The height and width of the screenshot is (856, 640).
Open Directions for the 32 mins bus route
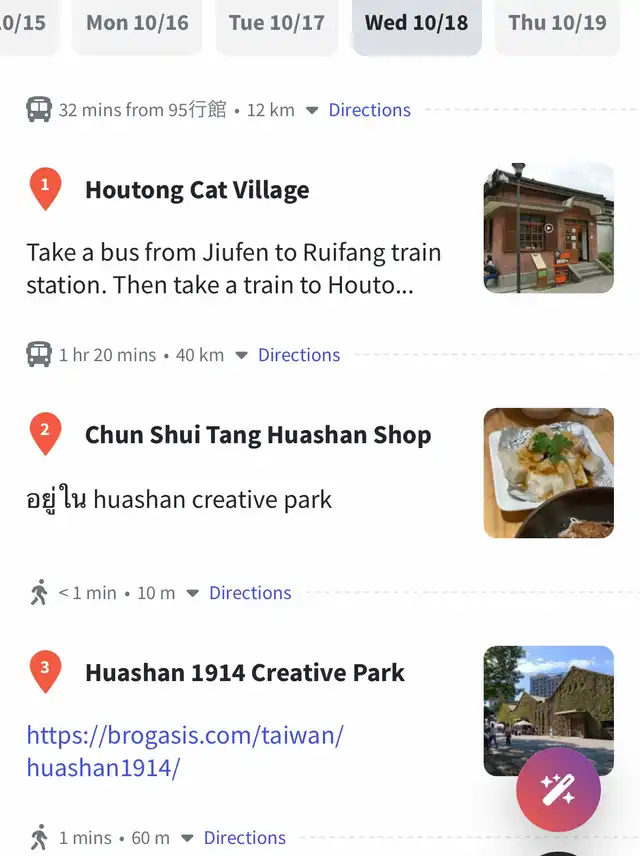point(369,110)
